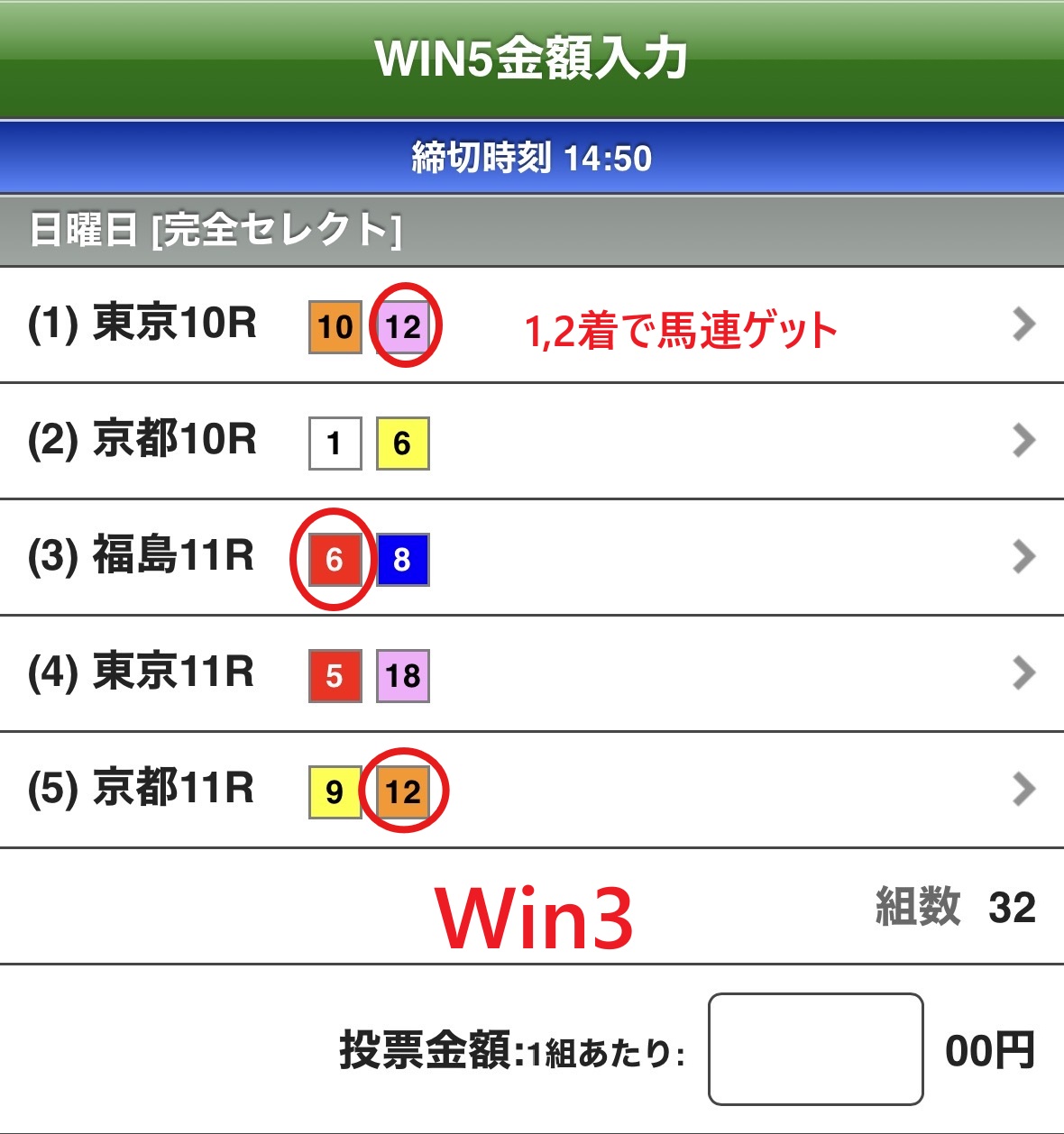The width and height of the screenshot is (1064, 1134).
Task: Focus the 投票金額 amount input field
Action: click(x=815, y=1049)
